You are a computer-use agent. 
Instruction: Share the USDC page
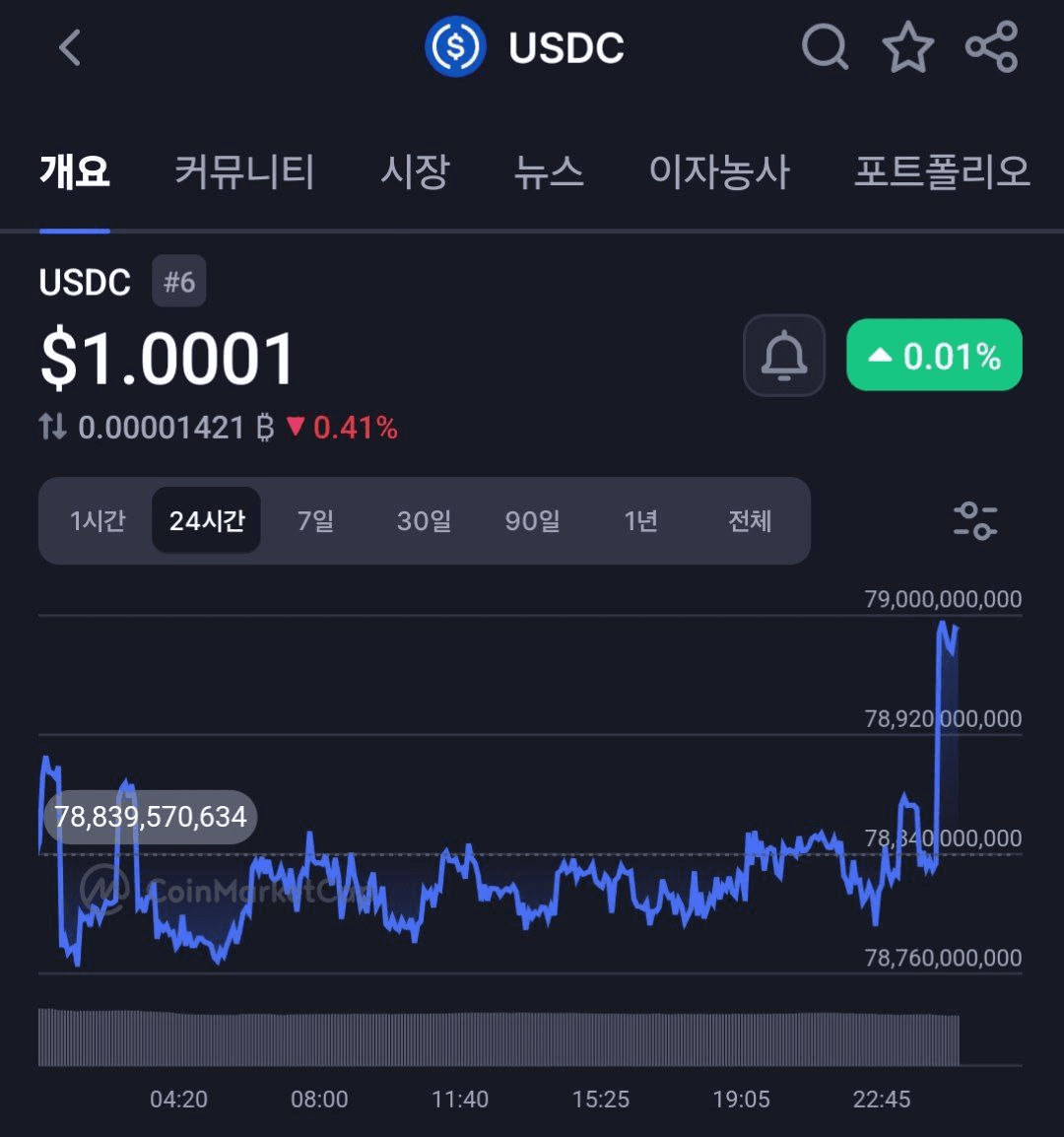(991, 47)
